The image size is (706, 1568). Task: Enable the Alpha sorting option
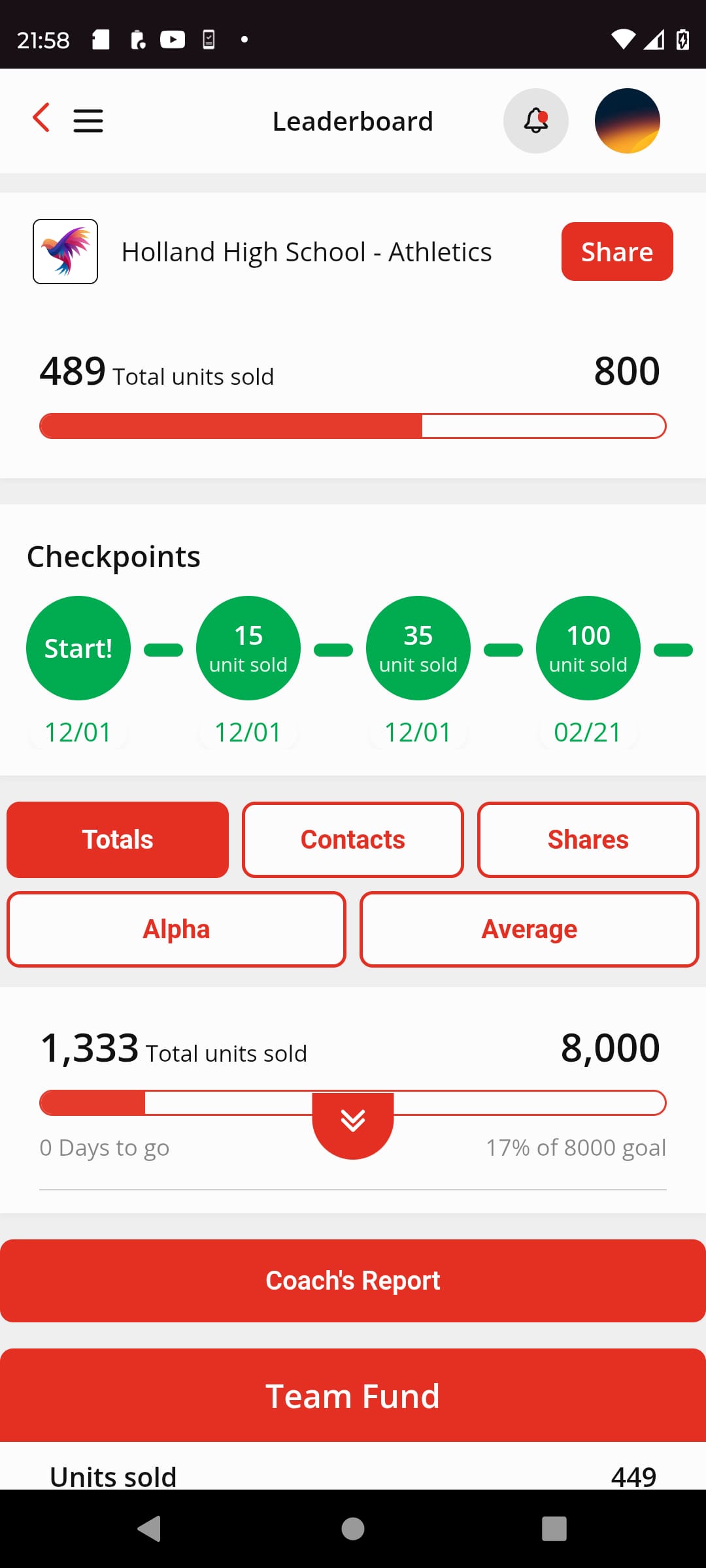point(176,928)
